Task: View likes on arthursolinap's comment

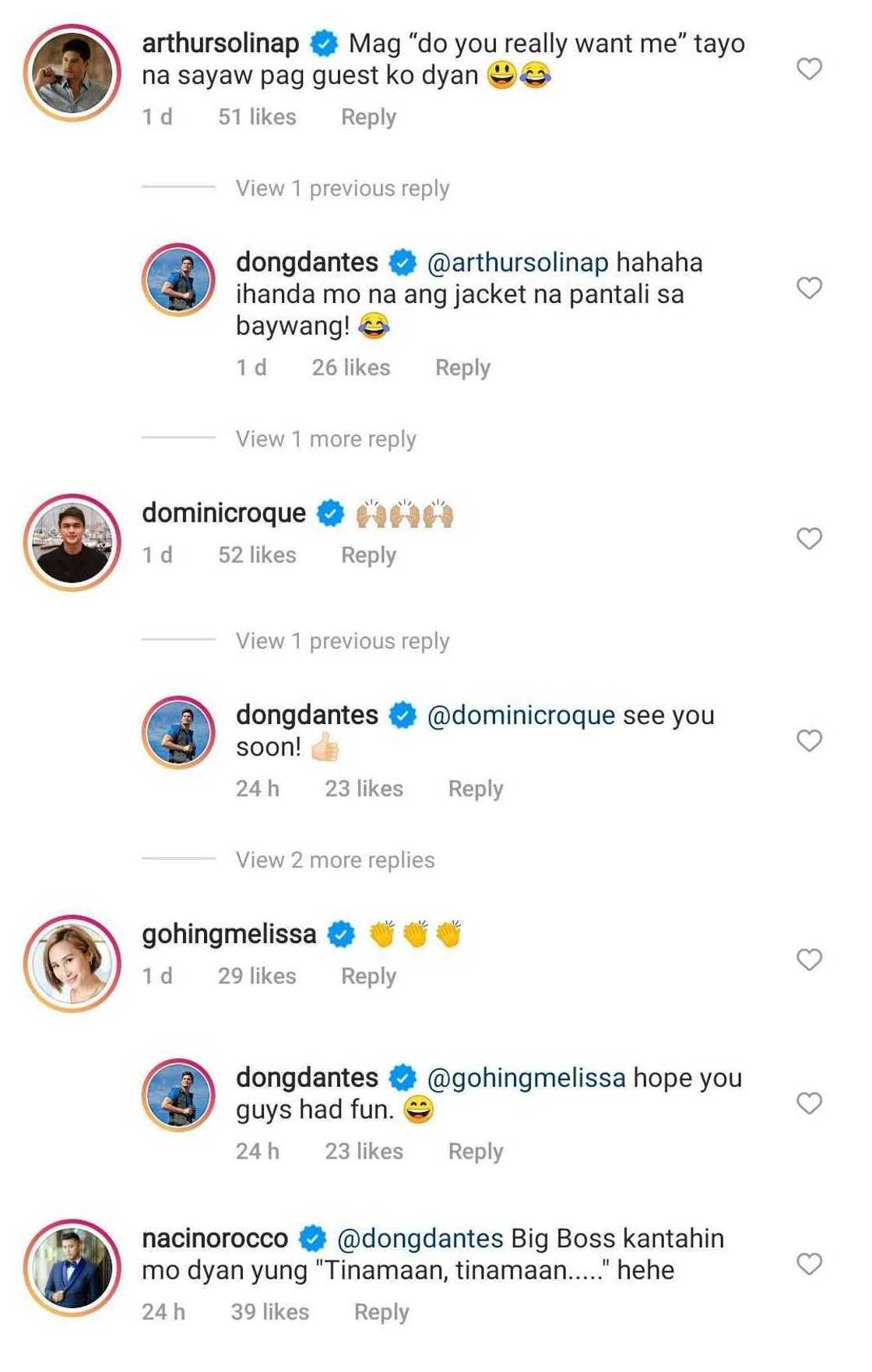Action: click(257, 117)
